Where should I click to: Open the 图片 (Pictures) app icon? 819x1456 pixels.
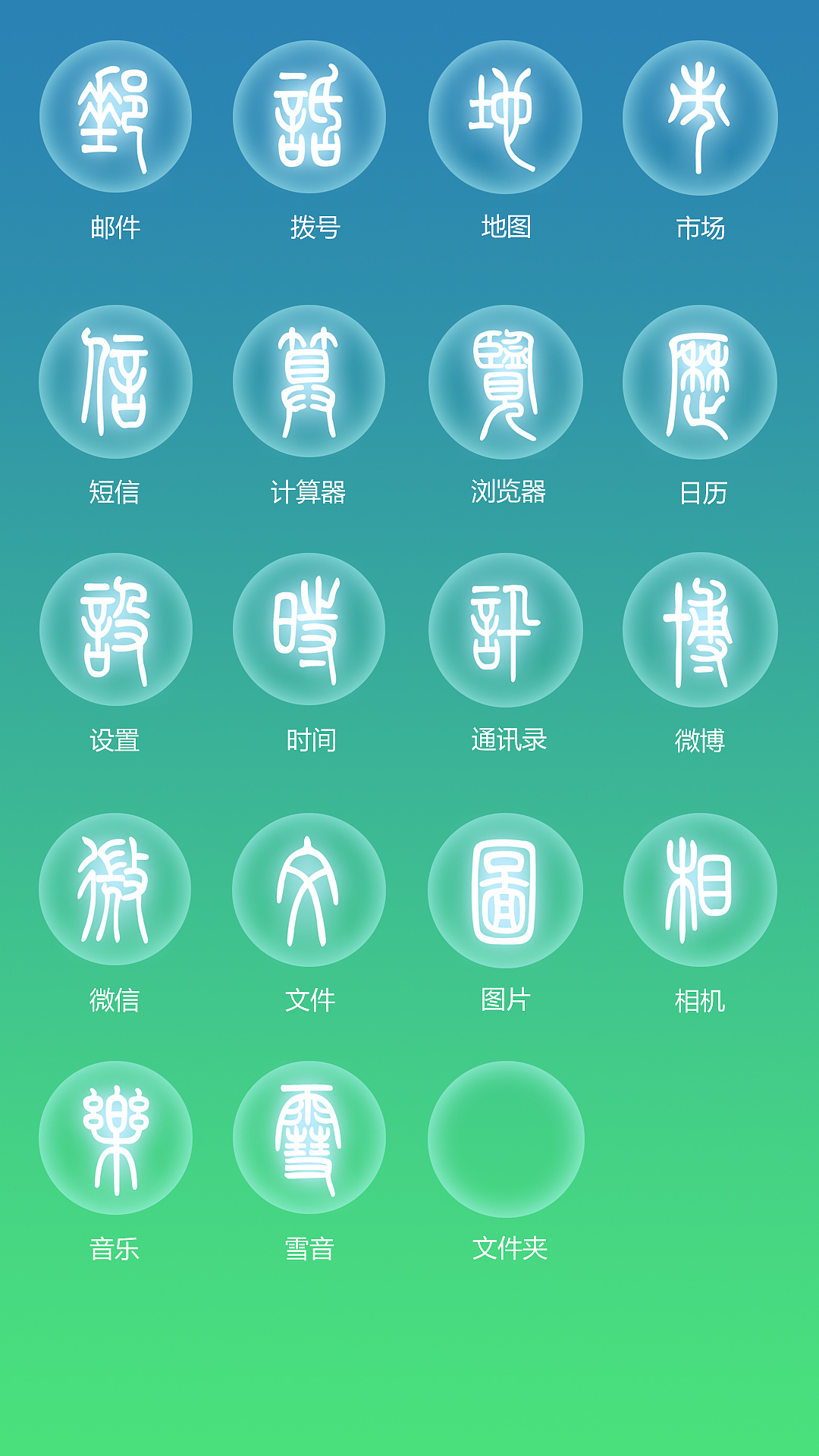tap(507, 891)
